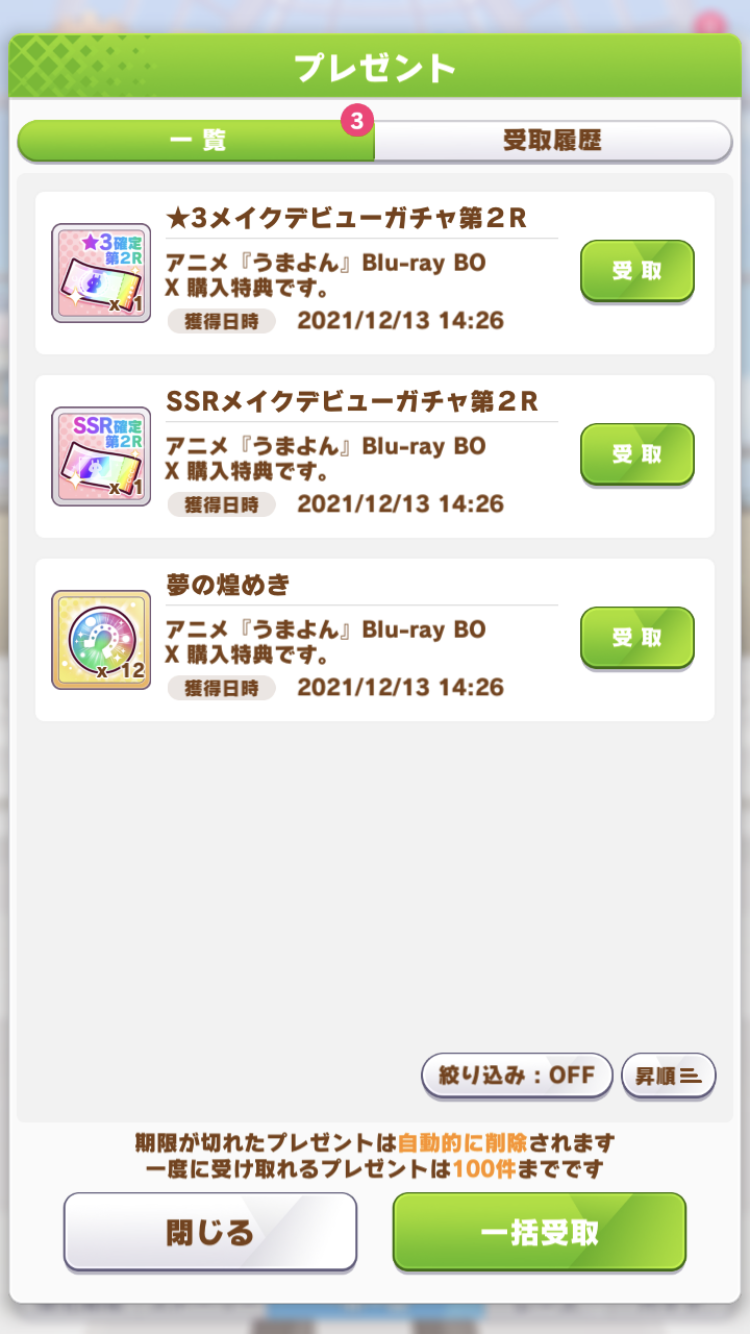Select the 一覧 tab
The height and width of the screenshot is (1334, 750).
pos(196,140)
